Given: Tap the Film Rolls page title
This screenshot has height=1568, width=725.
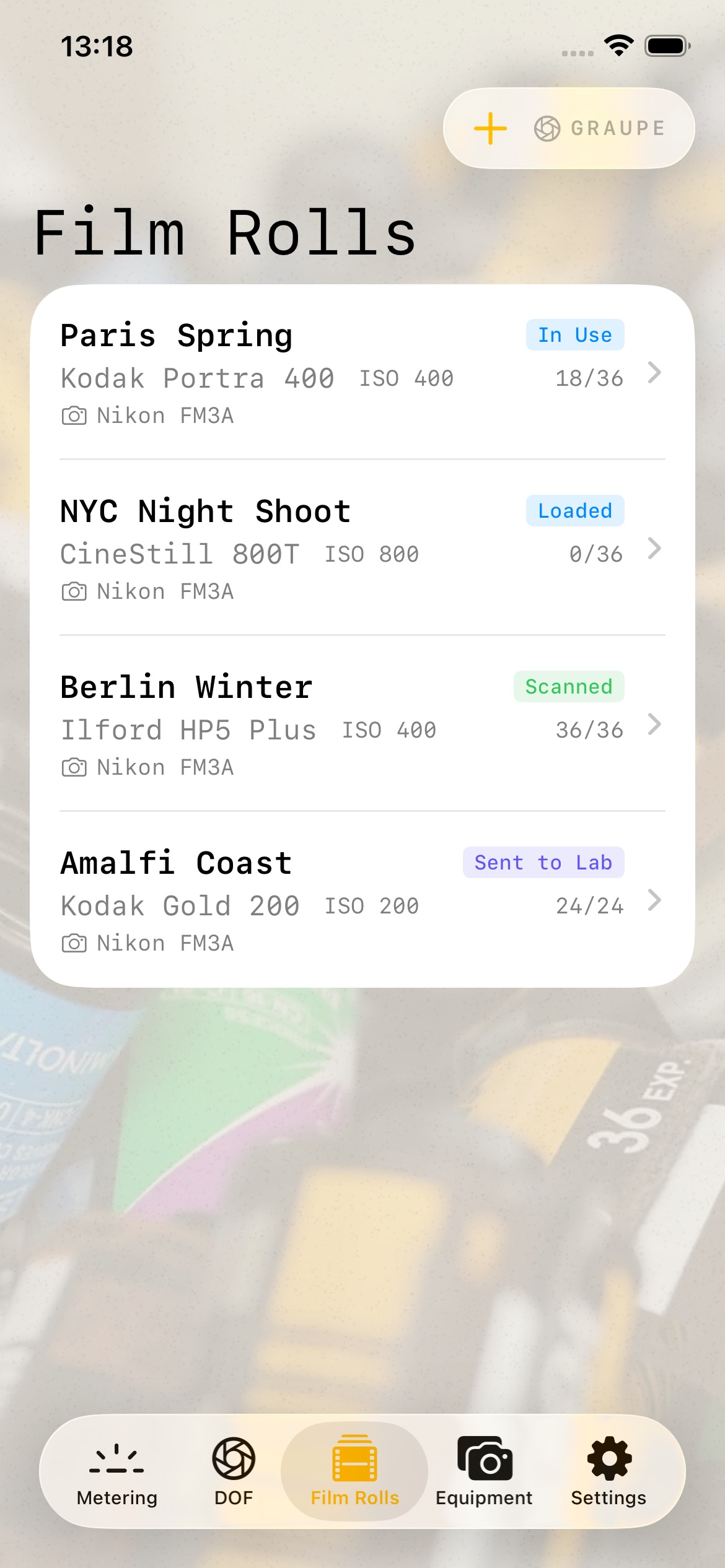Looking at the screenshot, I should [x=226, y=233].
